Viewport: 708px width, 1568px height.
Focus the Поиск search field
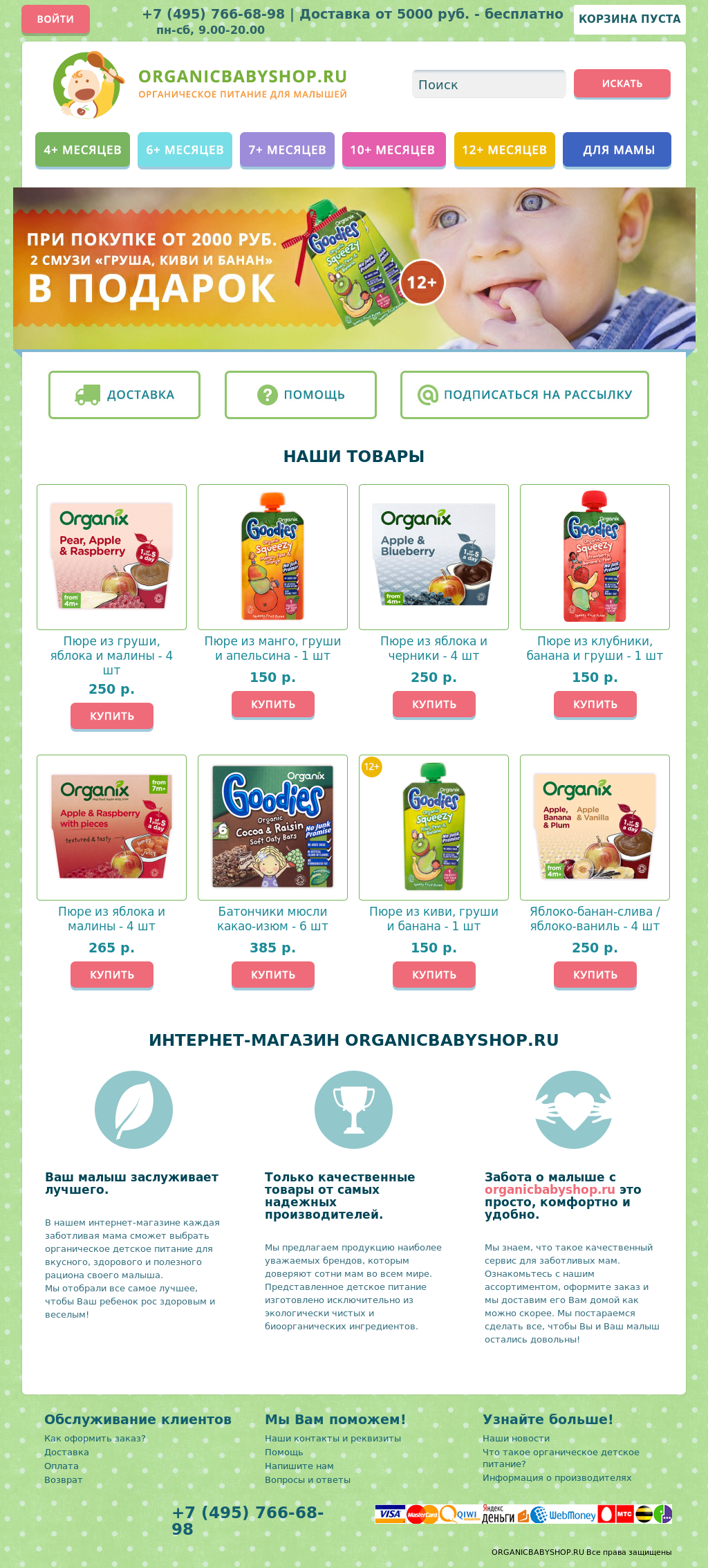tap(488, 84)
